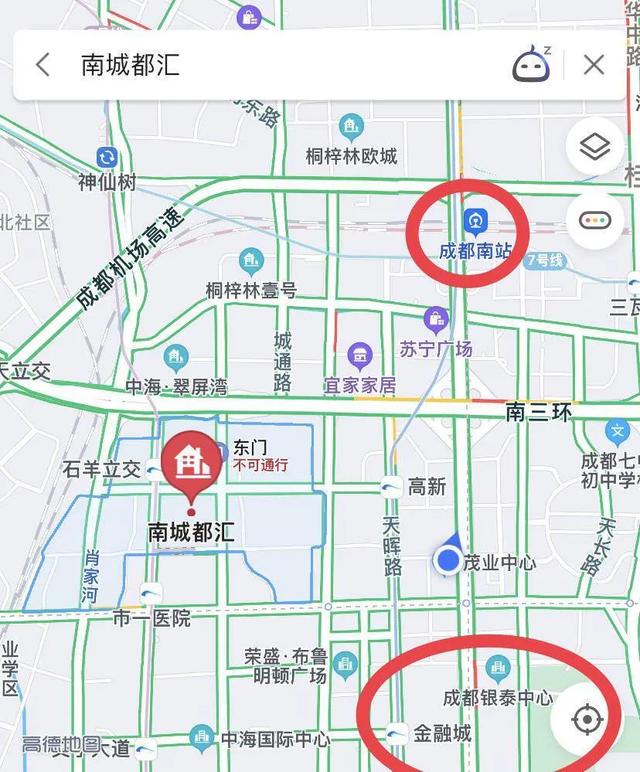The height and width of the screenshot is (772, 640).
Task: Select the 金融城 metro station marker
Action: click(x=398, y=734)
